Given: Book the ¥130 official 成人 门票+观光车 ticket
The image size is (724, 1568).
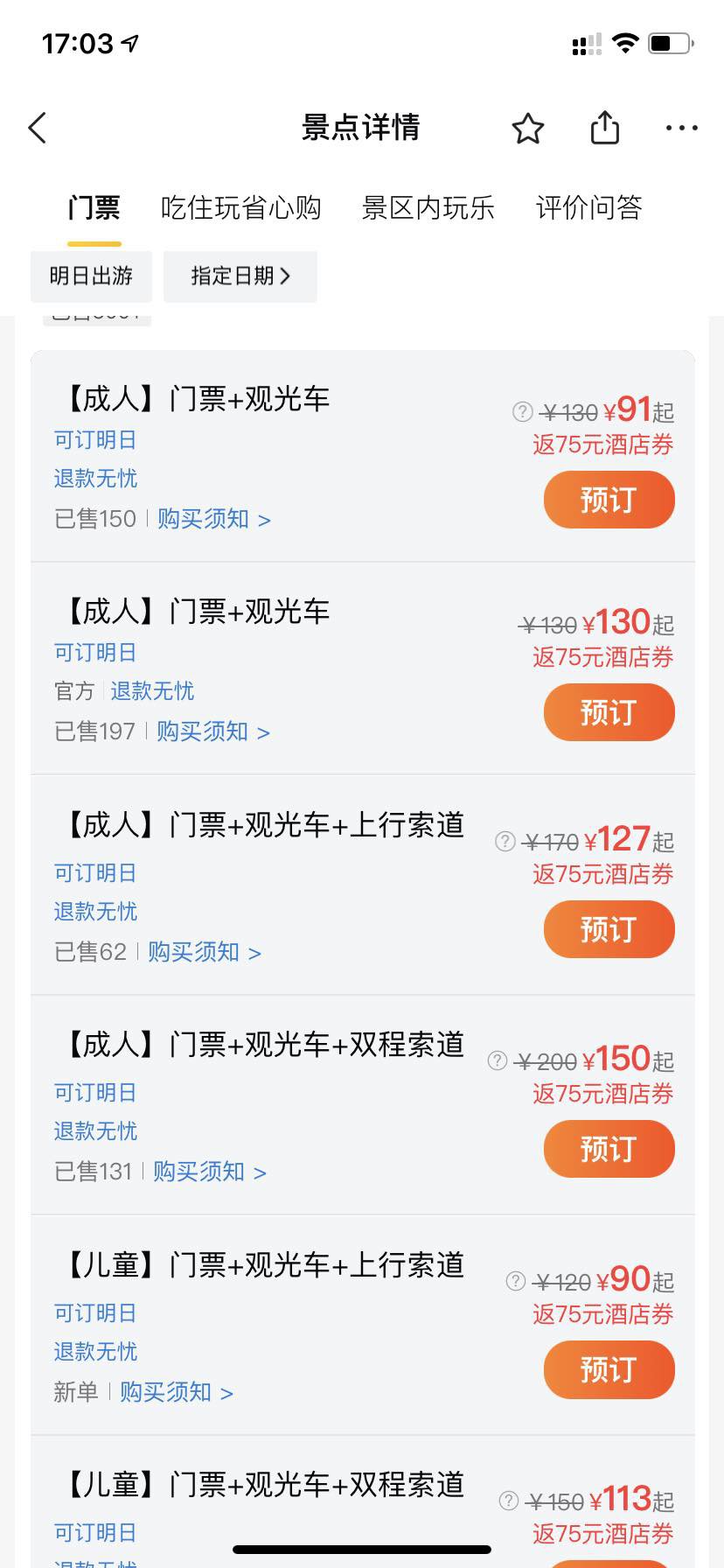Looking at the screenshot, I should click(x=609, y=712).
